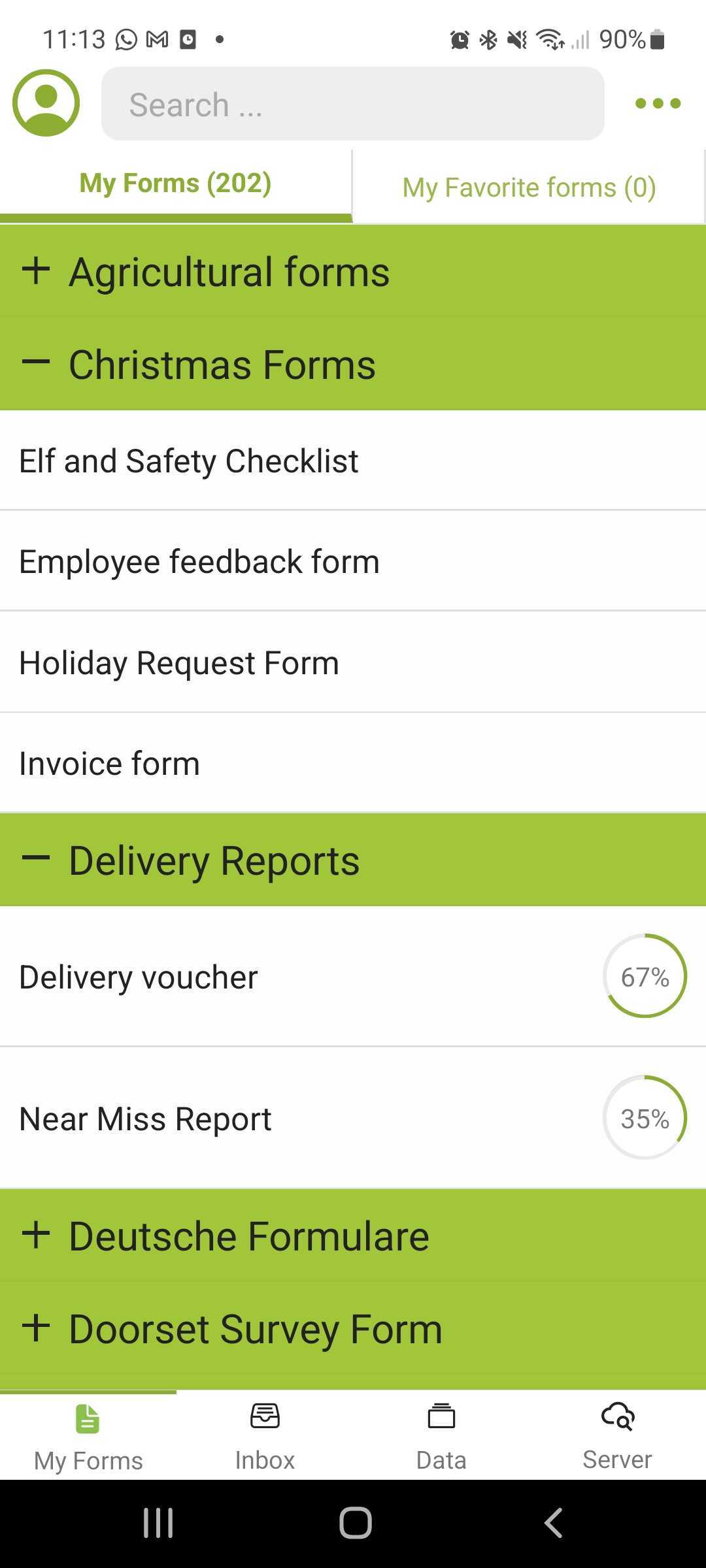706x1568 pixels.
Task: Tap the Search field
Action: click(353, 104)
